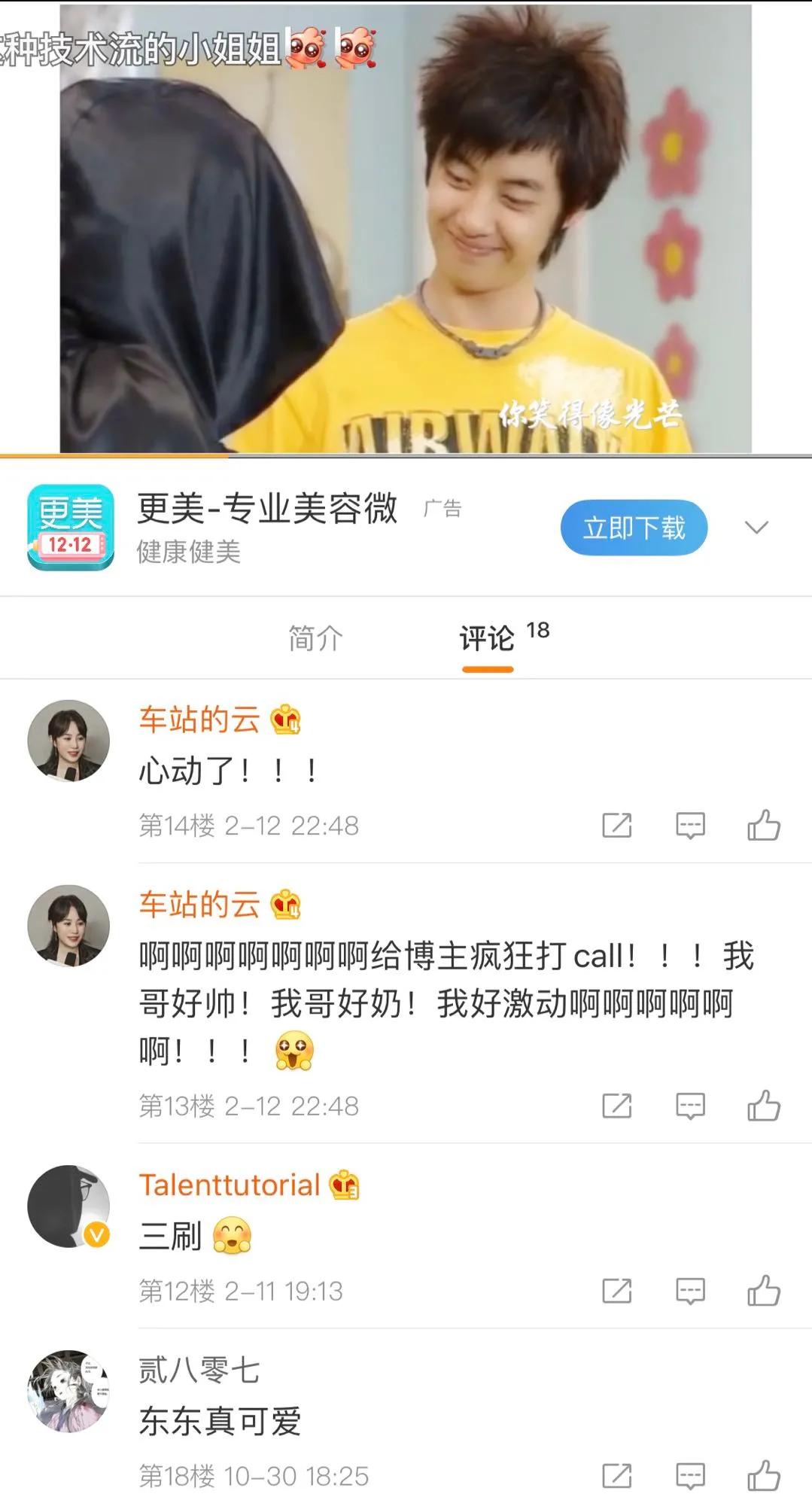Like Talenttutorial's 三刷 comment

click(763, 1292)
